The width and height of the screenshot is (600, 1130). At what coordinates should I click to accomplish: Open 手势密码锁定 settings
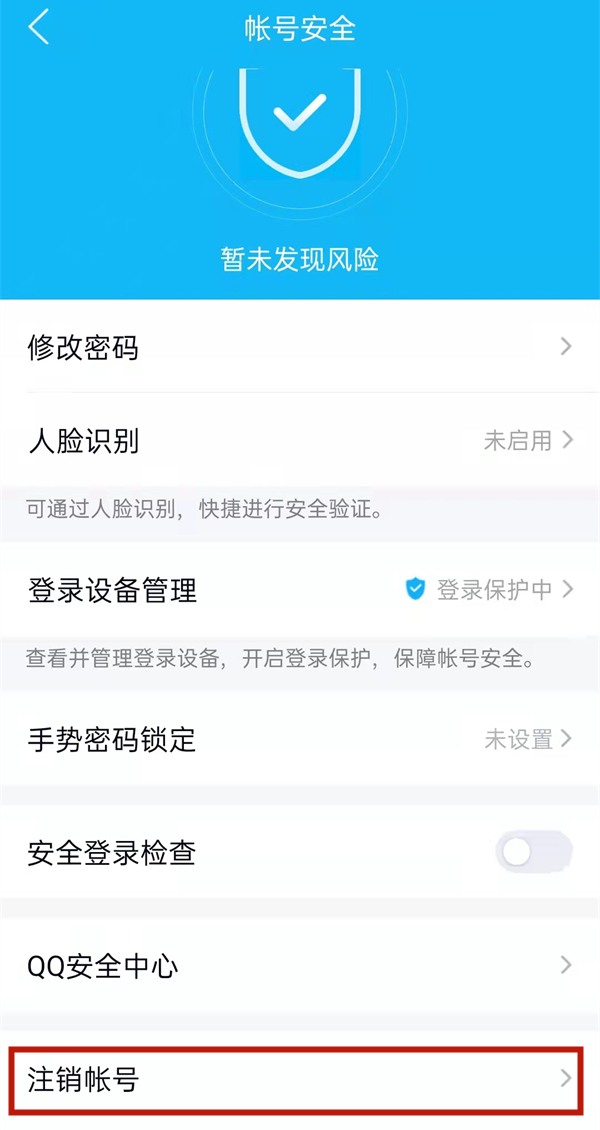tap(300, 740)
